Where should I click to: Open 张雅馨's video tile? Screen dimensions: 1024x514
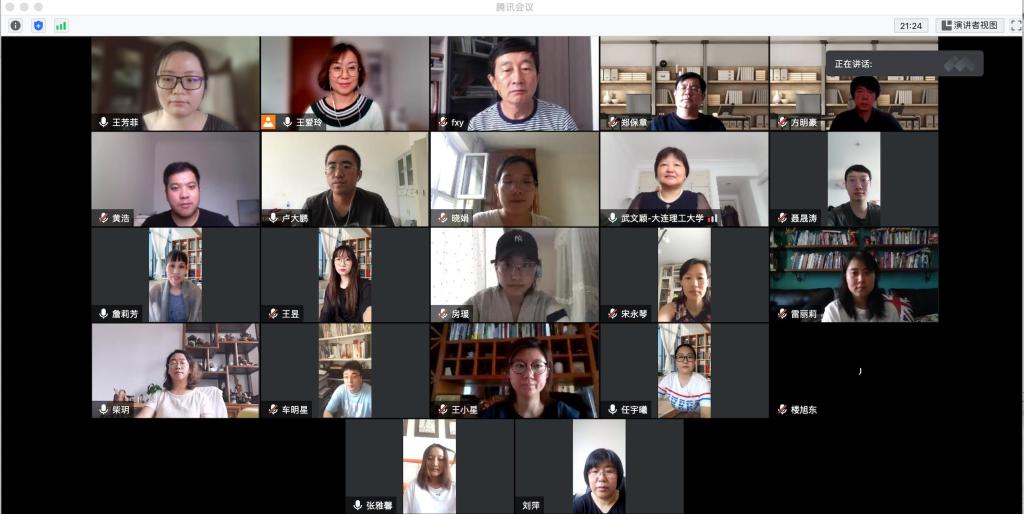(x=430, y=466)
